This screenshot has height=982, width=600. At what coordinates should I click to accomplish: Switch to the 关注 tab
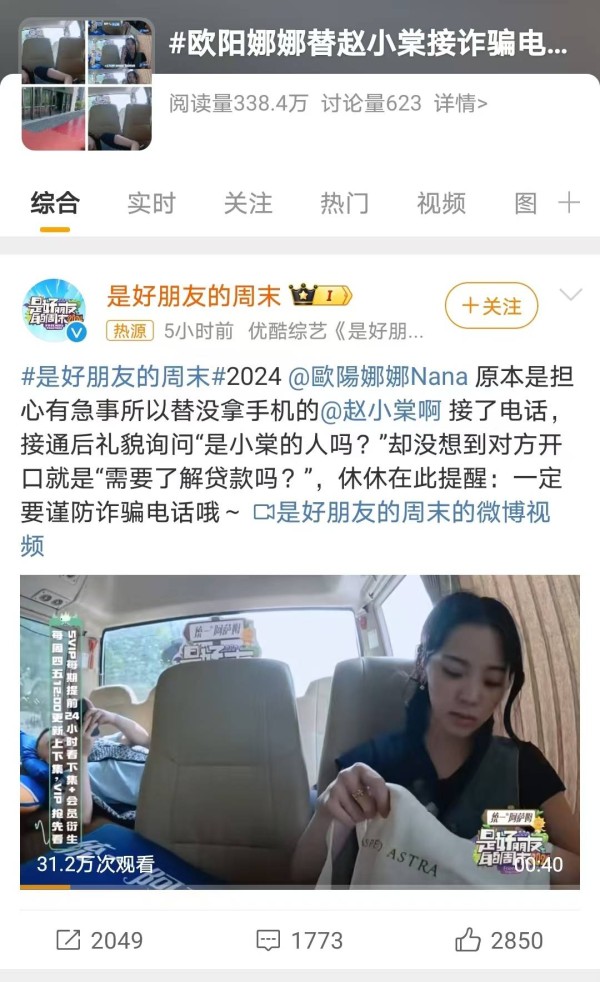[248, 203]
